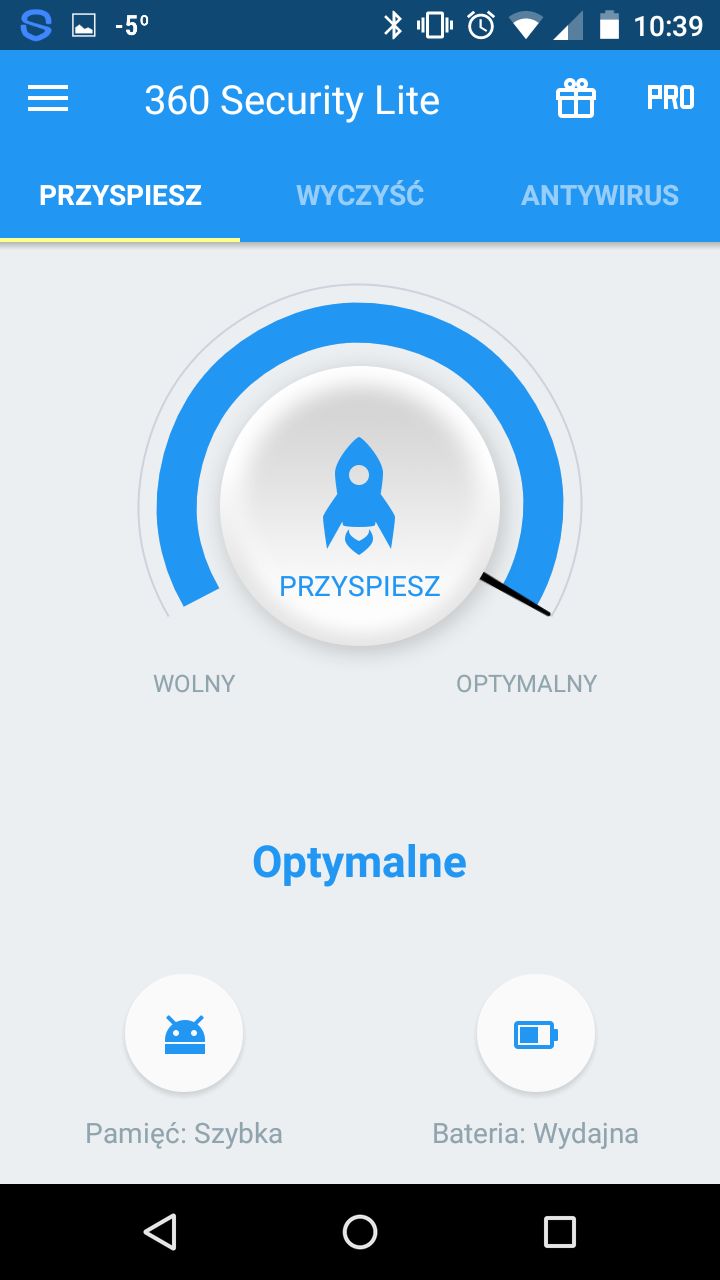The width and height of the screenshot is (720, 1280).
Task: Open the Pamięć memory icon
Action: click(184, 1034)
